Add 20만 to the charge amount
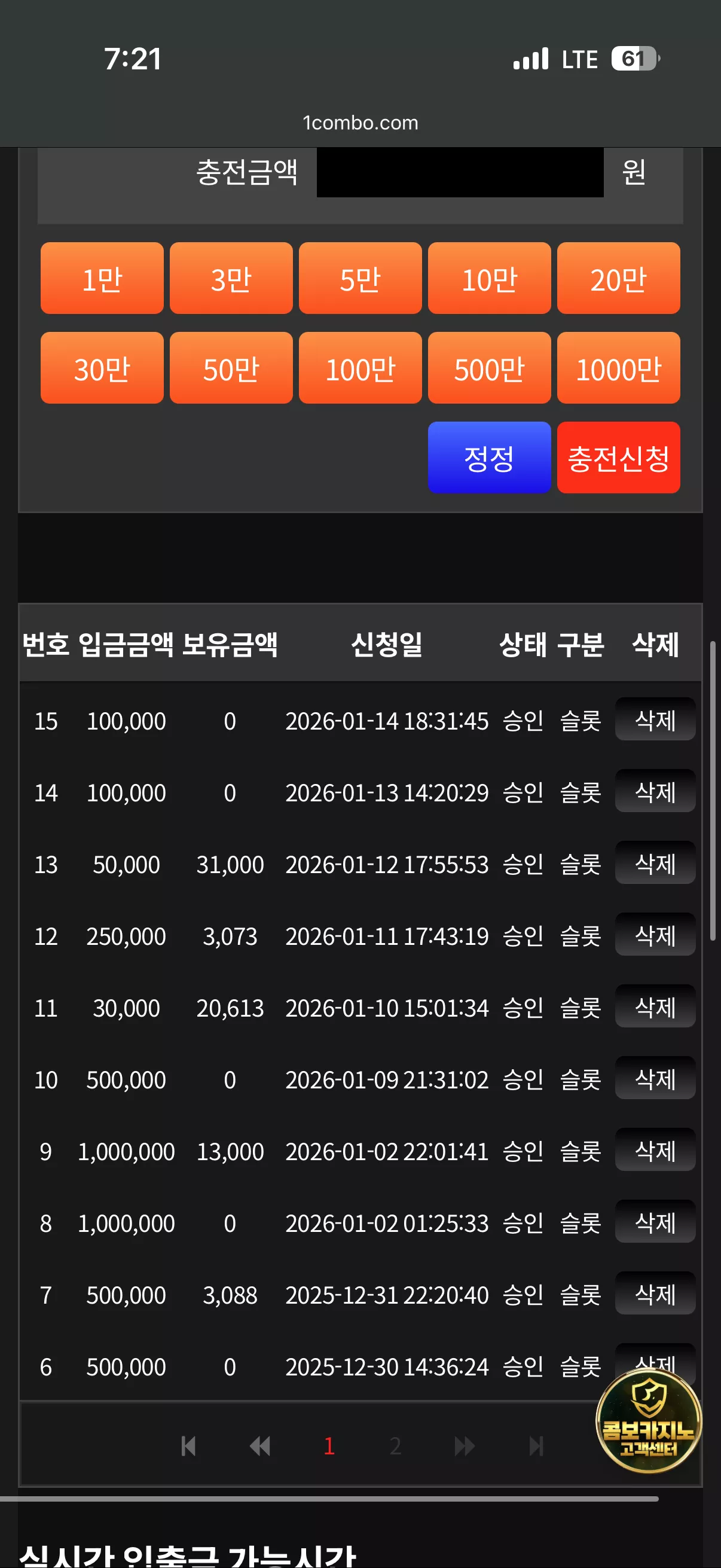This screenshot has width=721, height=1568. tap(618, 278)
